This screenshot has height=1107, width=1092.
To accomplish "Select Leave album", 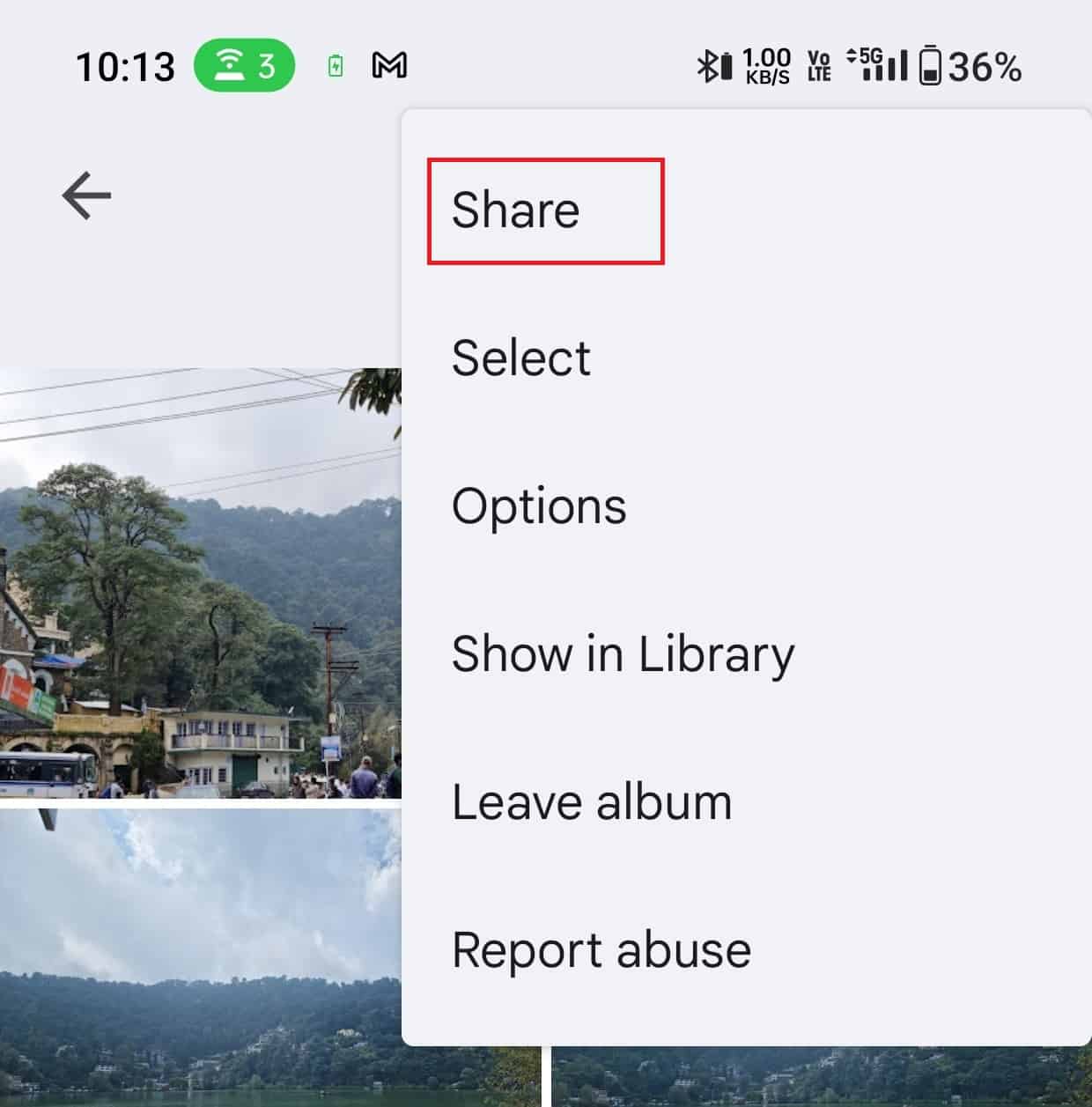I will 592,802.
